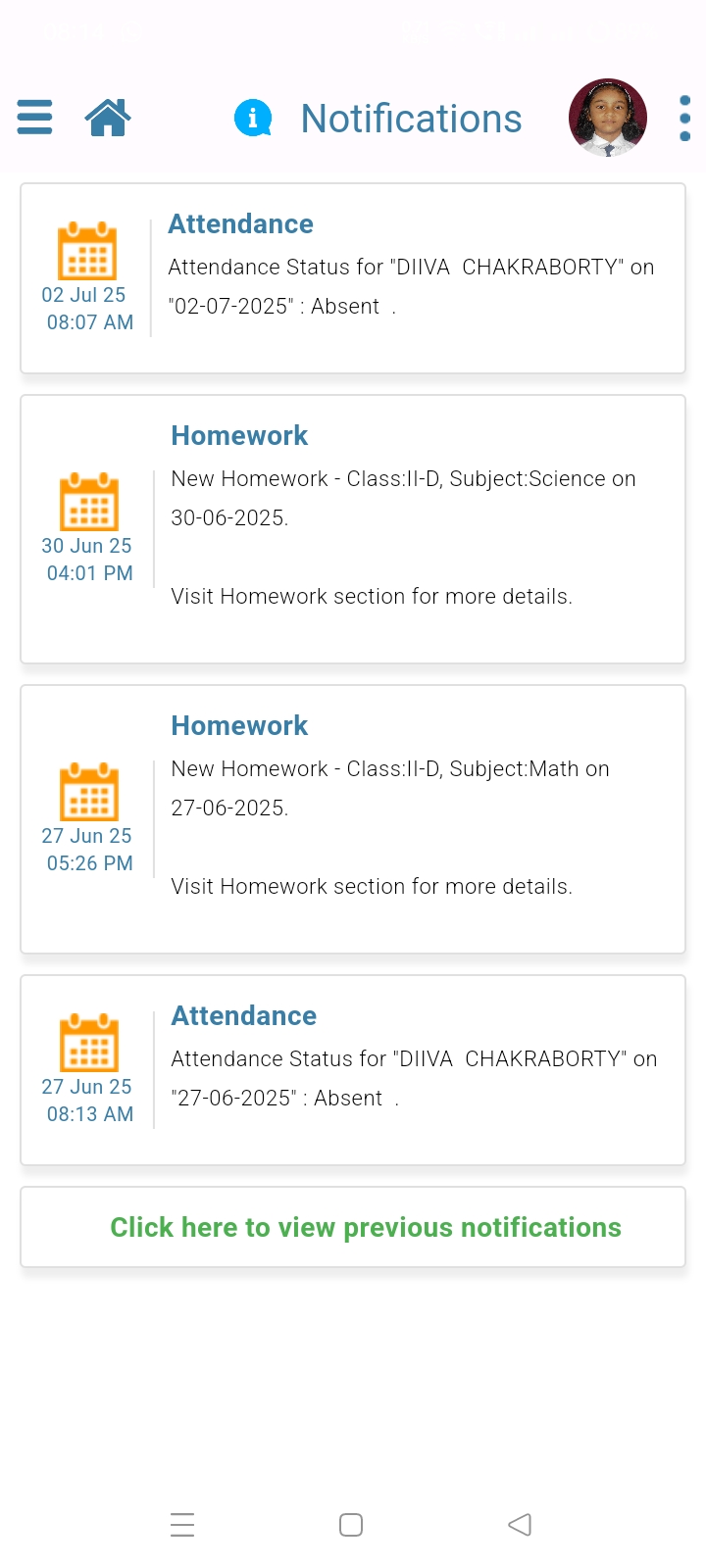
Task: Open the hamburger drawer menu
Action: [x=34, y=118]
